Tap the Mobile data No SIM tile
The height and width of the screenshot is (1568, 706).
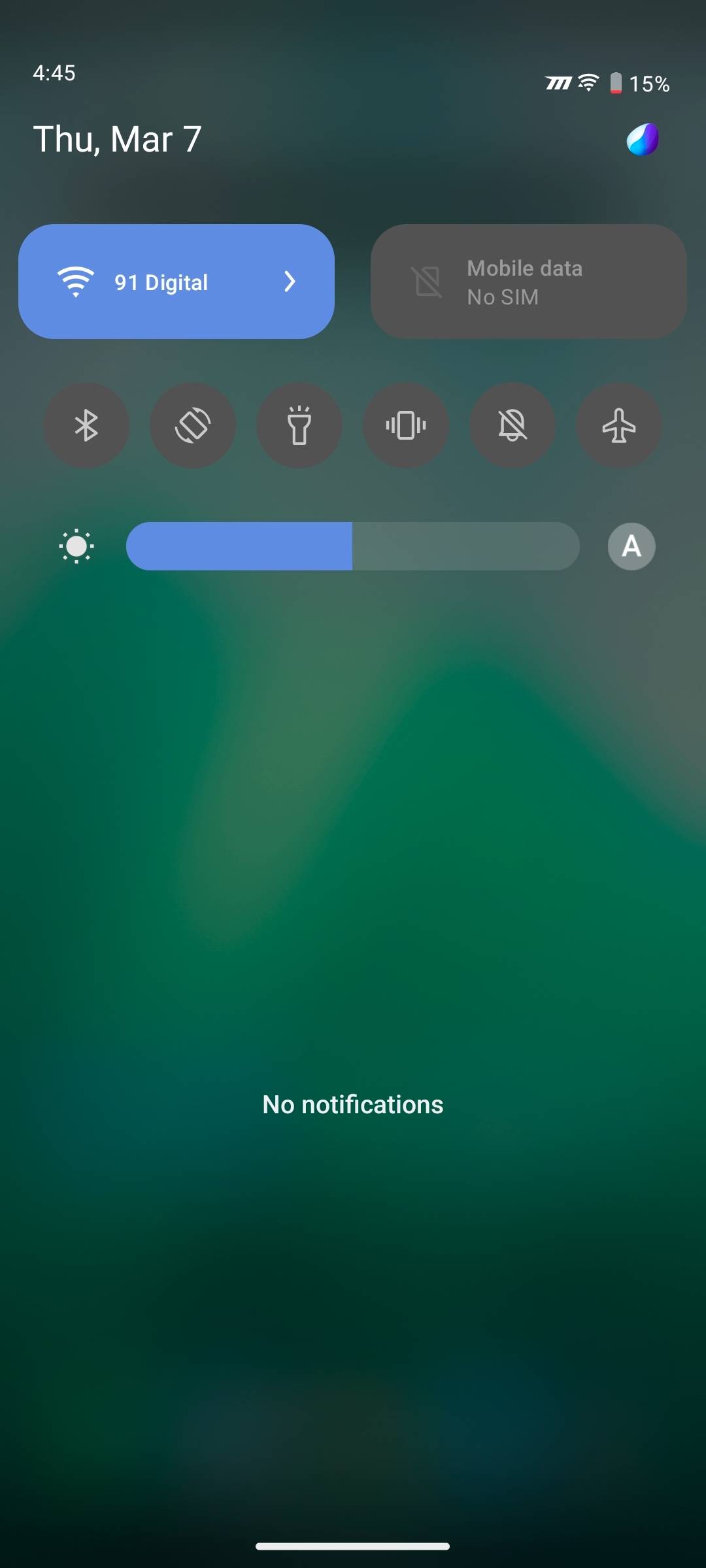pos(528,282)
